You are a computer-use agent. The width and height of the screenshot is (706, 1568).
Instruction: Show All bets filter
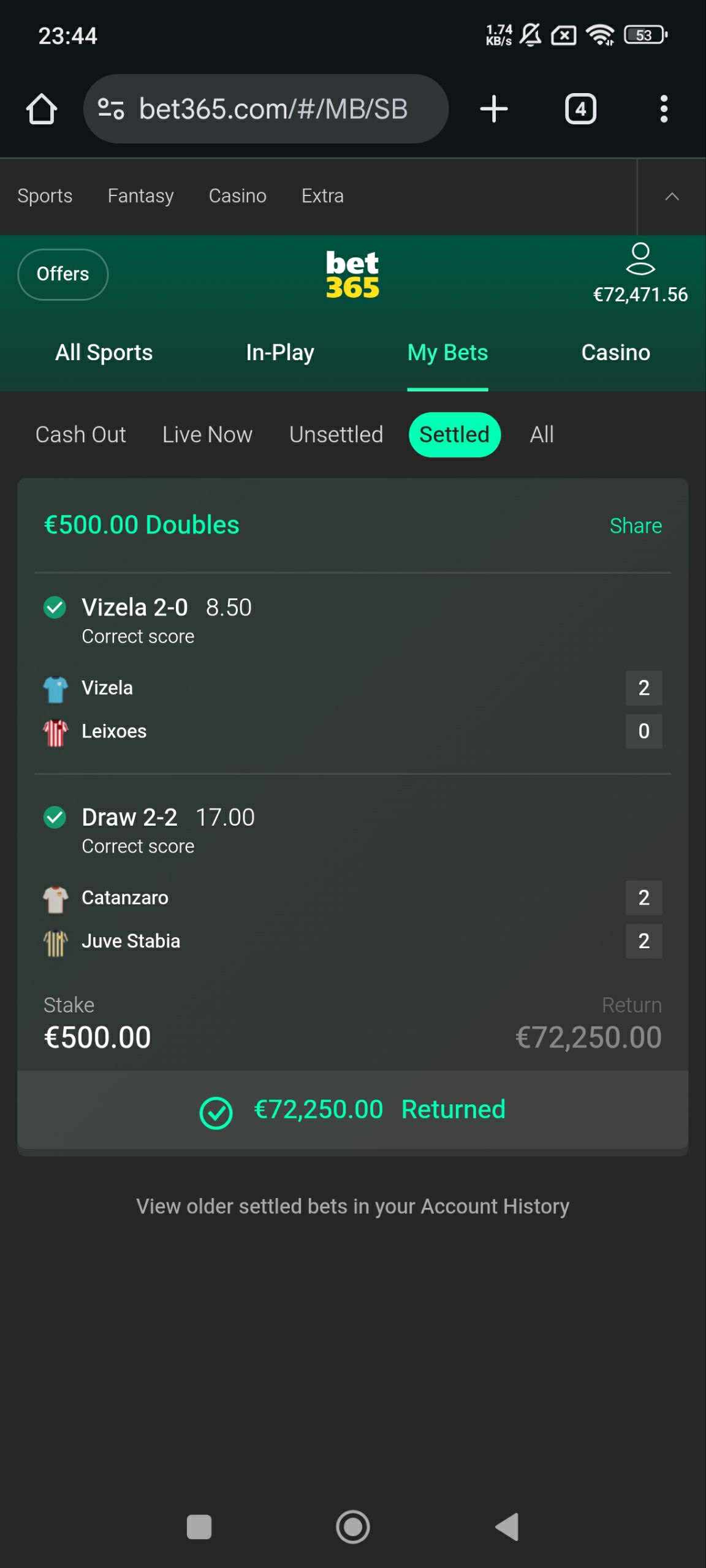tap(542, 435)
